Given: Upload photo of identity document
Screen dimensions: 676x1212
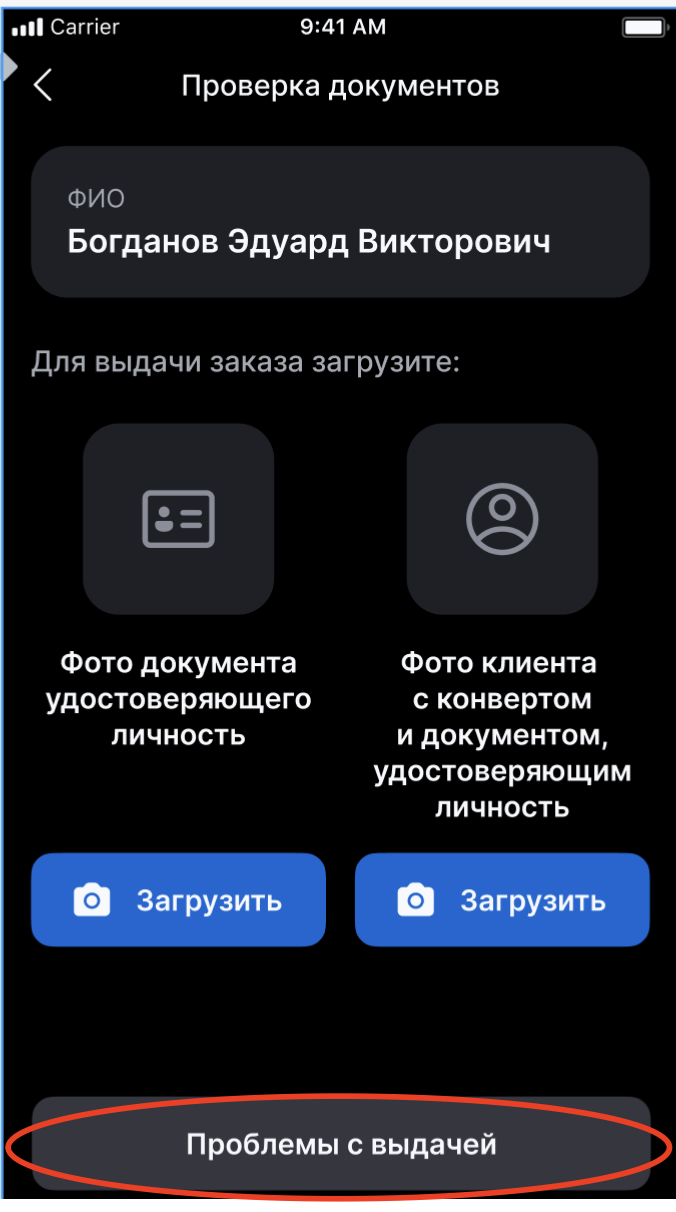Looking at the screenshot, I should point(178,900).
